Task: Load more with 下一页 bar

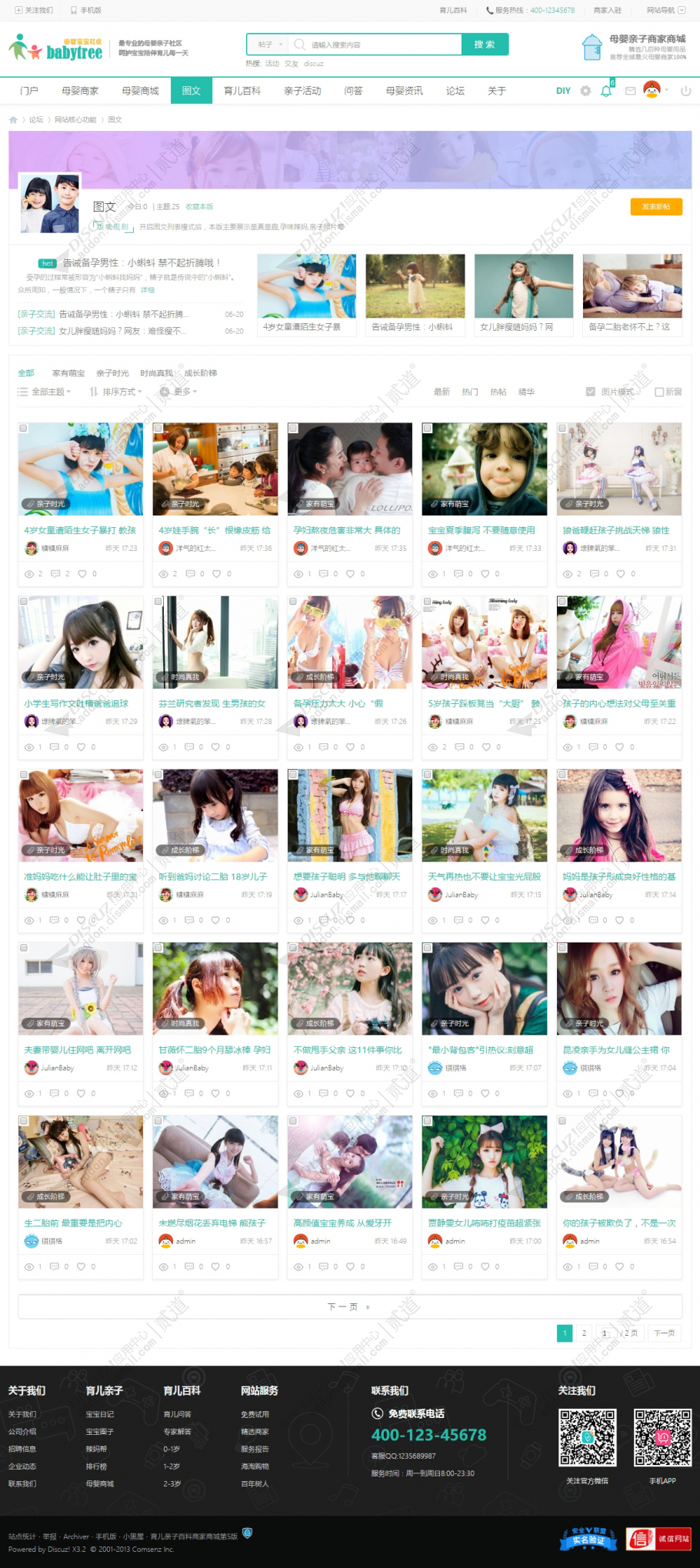Action: pos(349,1306)
